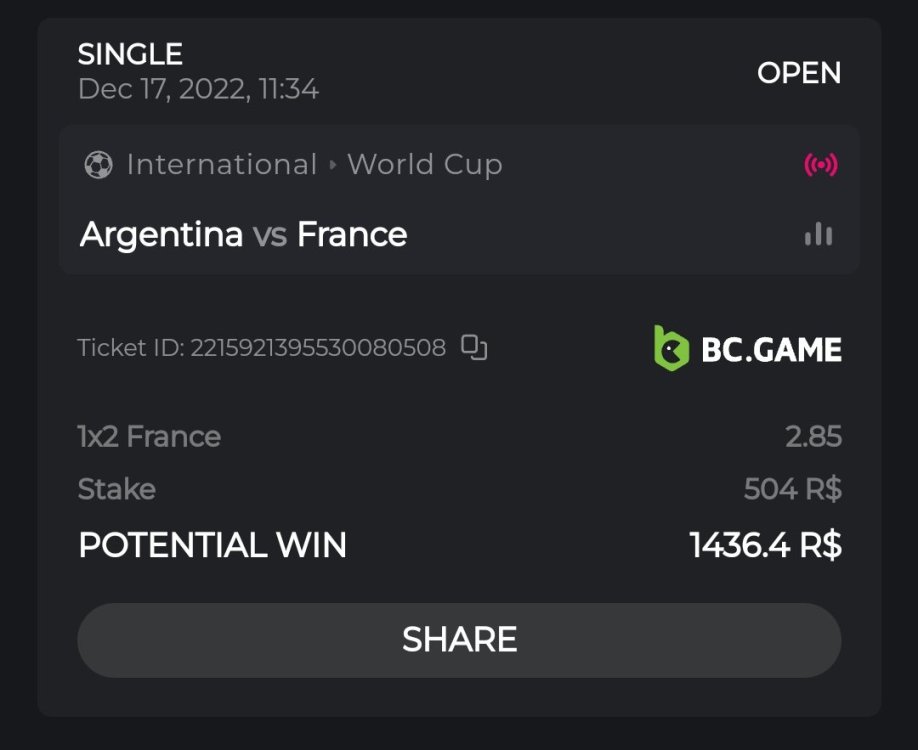918x750 pixels.
Task: Open the Argentina vs France match
Action: tap(243, 235)
